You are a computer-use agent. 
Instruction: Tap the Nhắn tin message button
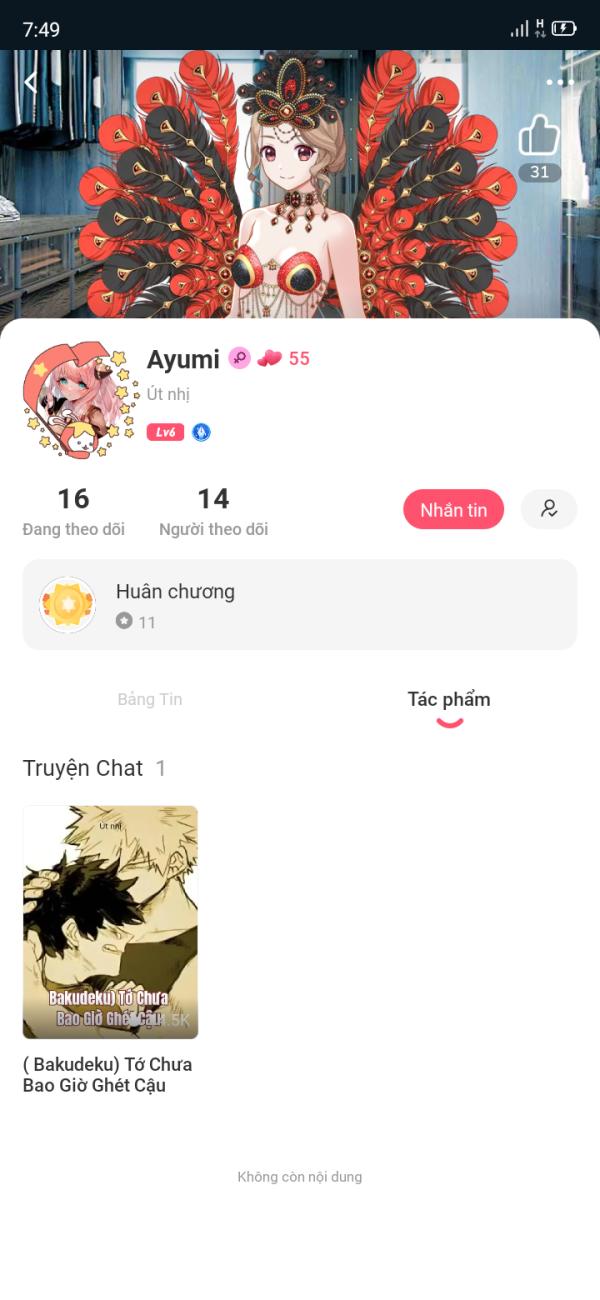point(453,510)
